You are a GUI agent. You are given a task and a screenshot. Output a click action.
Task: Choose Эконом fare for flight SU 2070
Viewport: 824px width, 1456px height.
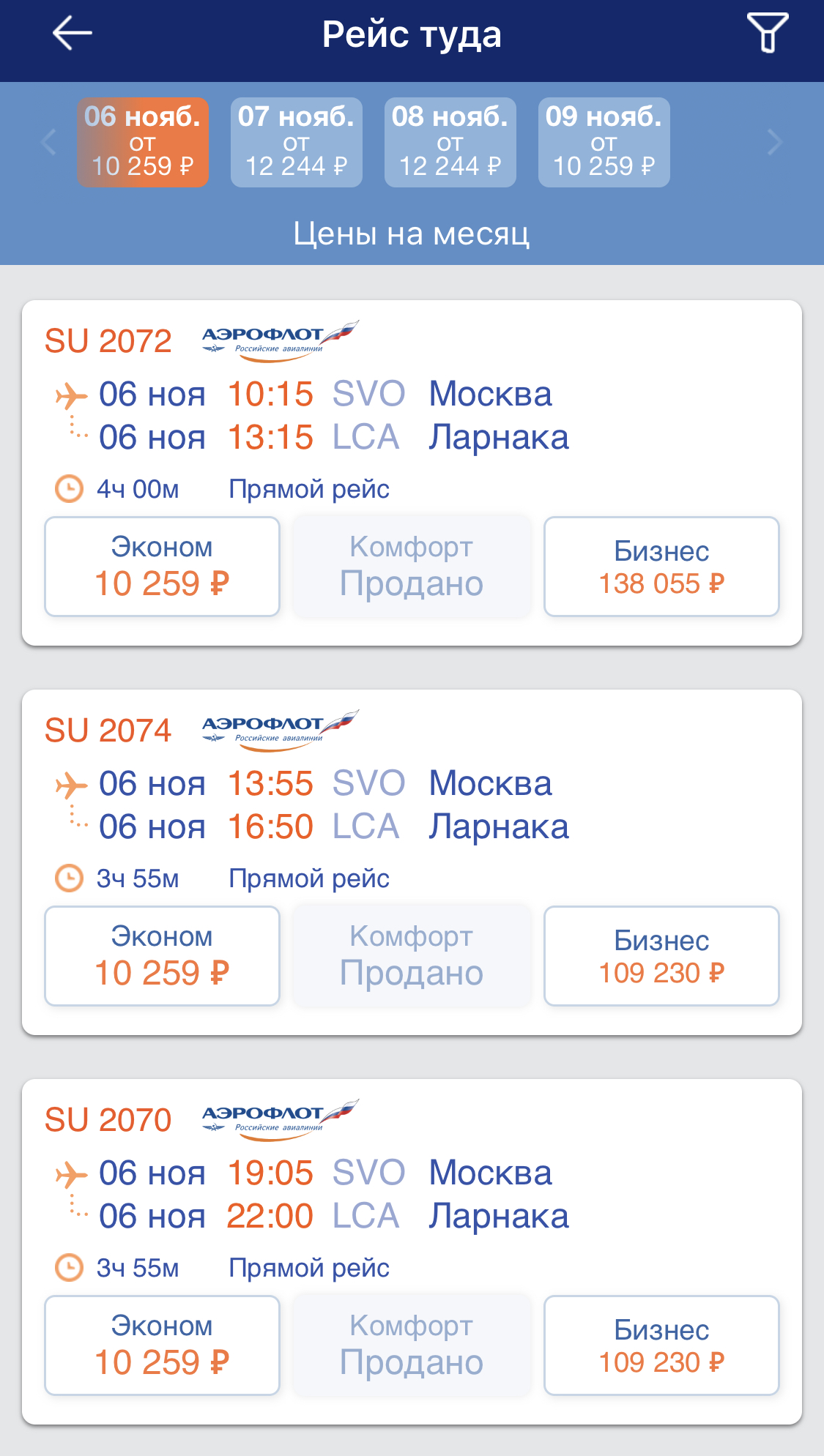[162, 1345]
